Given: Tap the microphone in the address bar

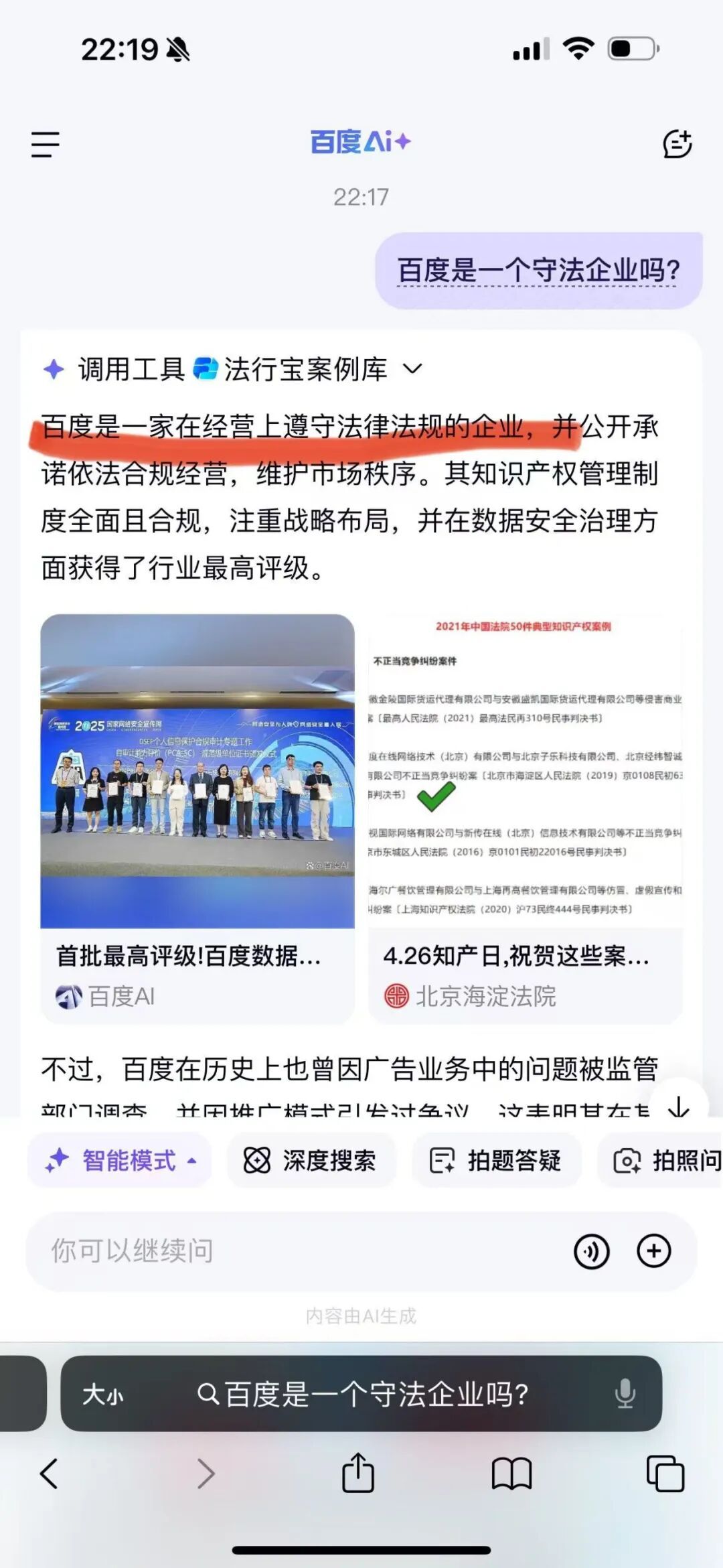Looking at the screenshot, I should 625,1395.
